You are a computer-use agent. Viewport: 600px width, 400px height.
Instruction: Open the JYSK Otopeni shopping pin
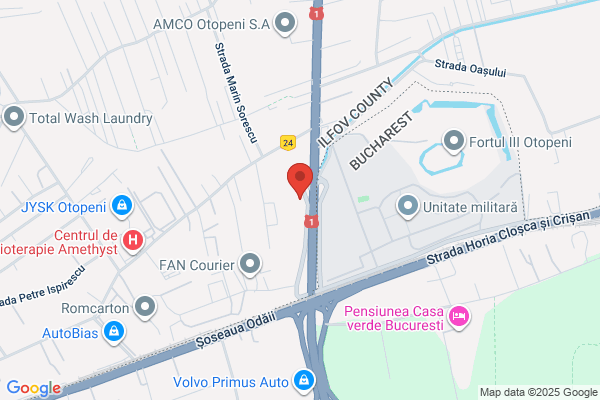[x=122, y=207]
